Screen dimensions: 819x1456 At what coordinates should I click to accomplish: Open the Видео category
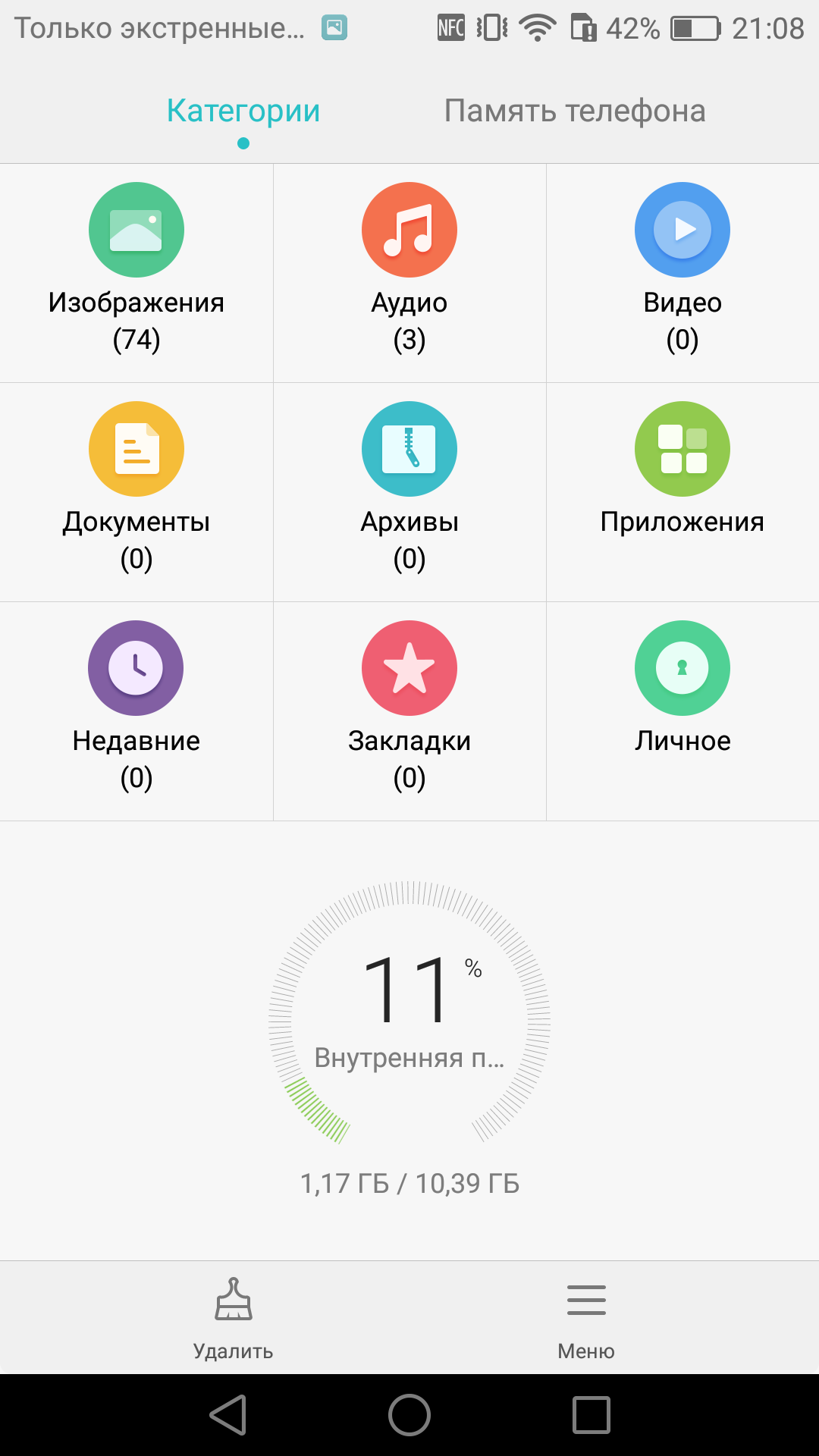pyautogui.click(x=682, y=273)
